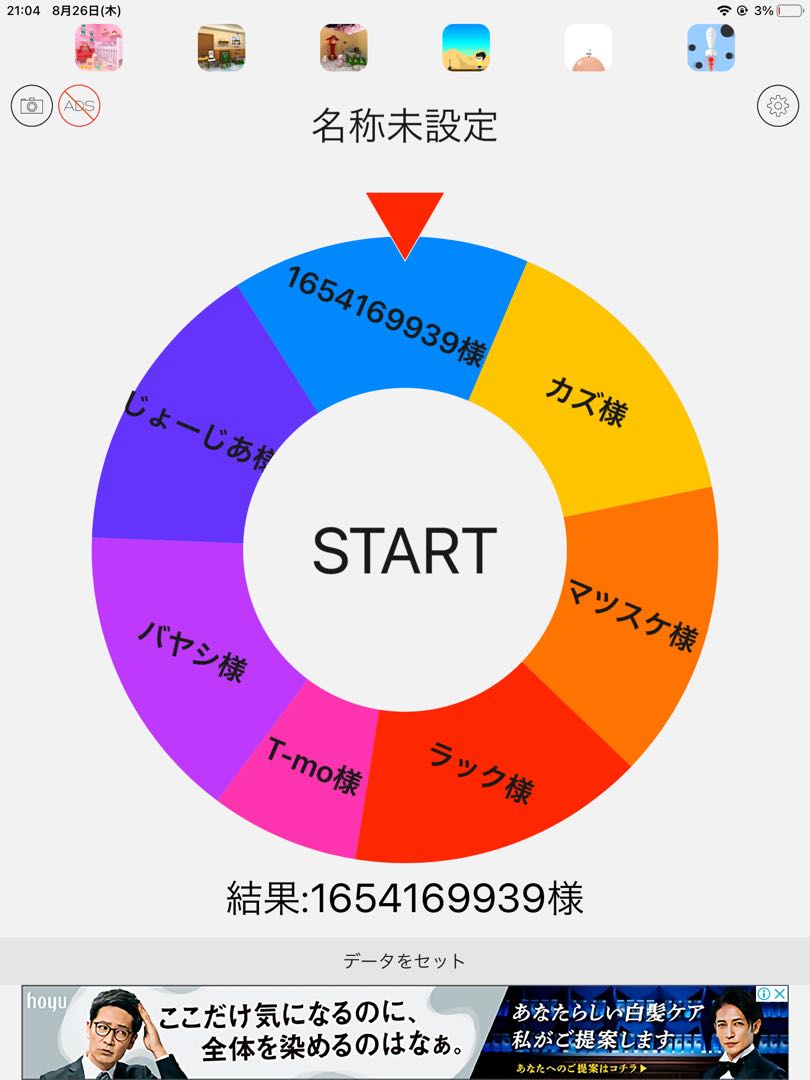Screen dimensions: 810x1080
Task: Open the settings gear
Action: (778, 105)
